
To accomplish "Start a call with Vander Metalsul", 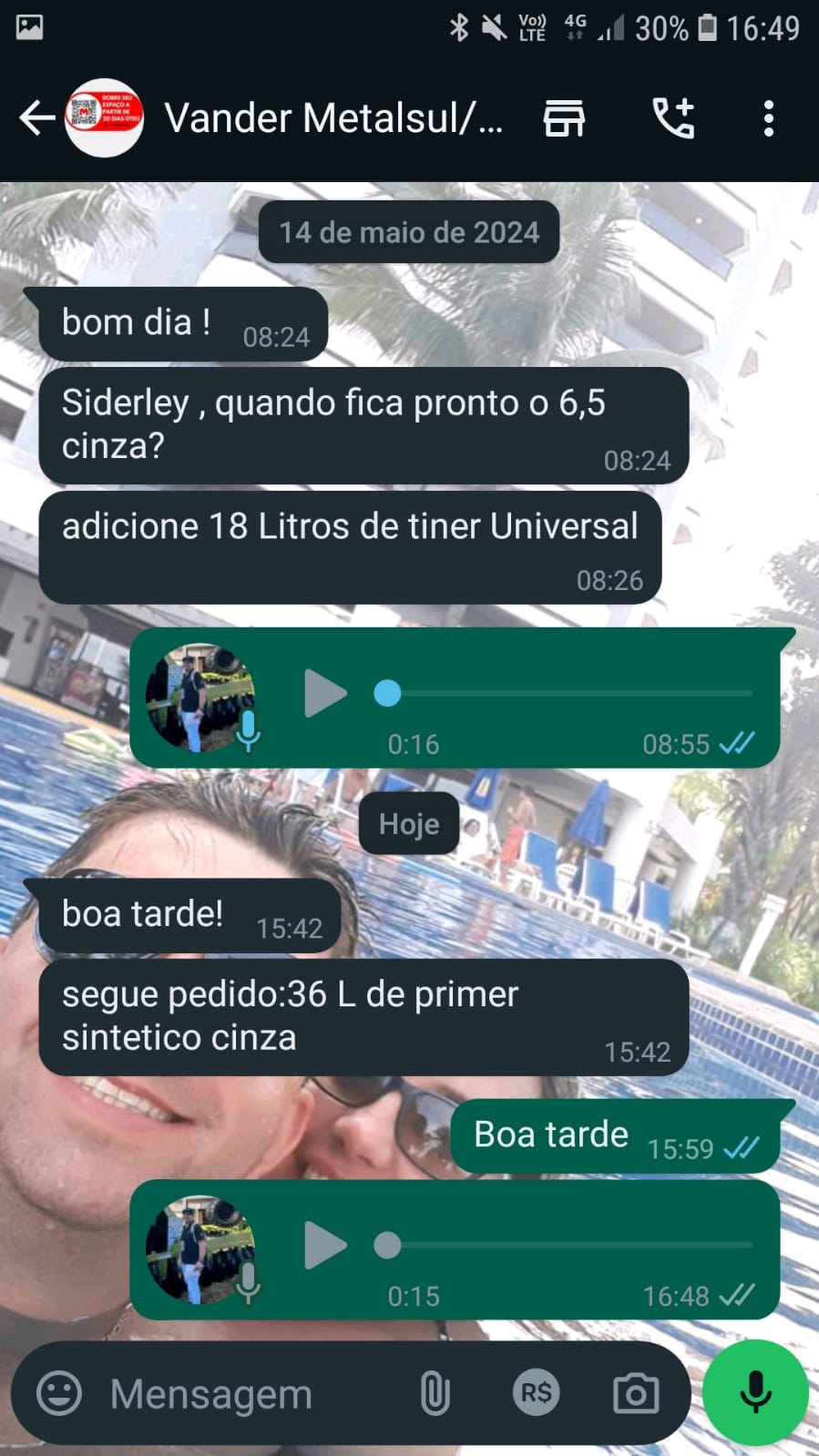I will click(x=673, y=118).
